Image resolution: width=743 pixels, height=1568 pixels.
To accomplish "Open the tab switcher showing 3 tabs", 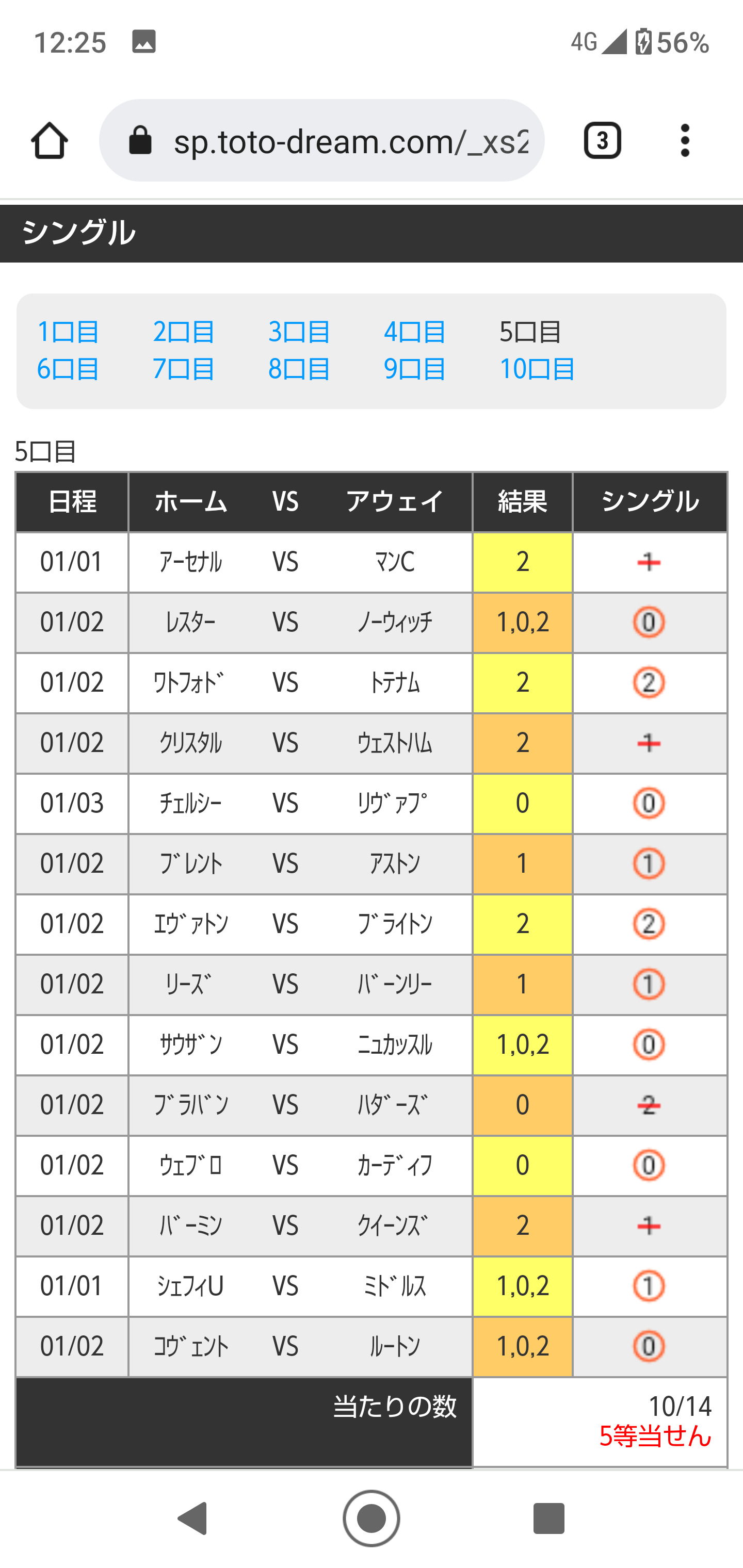I will [602, 141].
